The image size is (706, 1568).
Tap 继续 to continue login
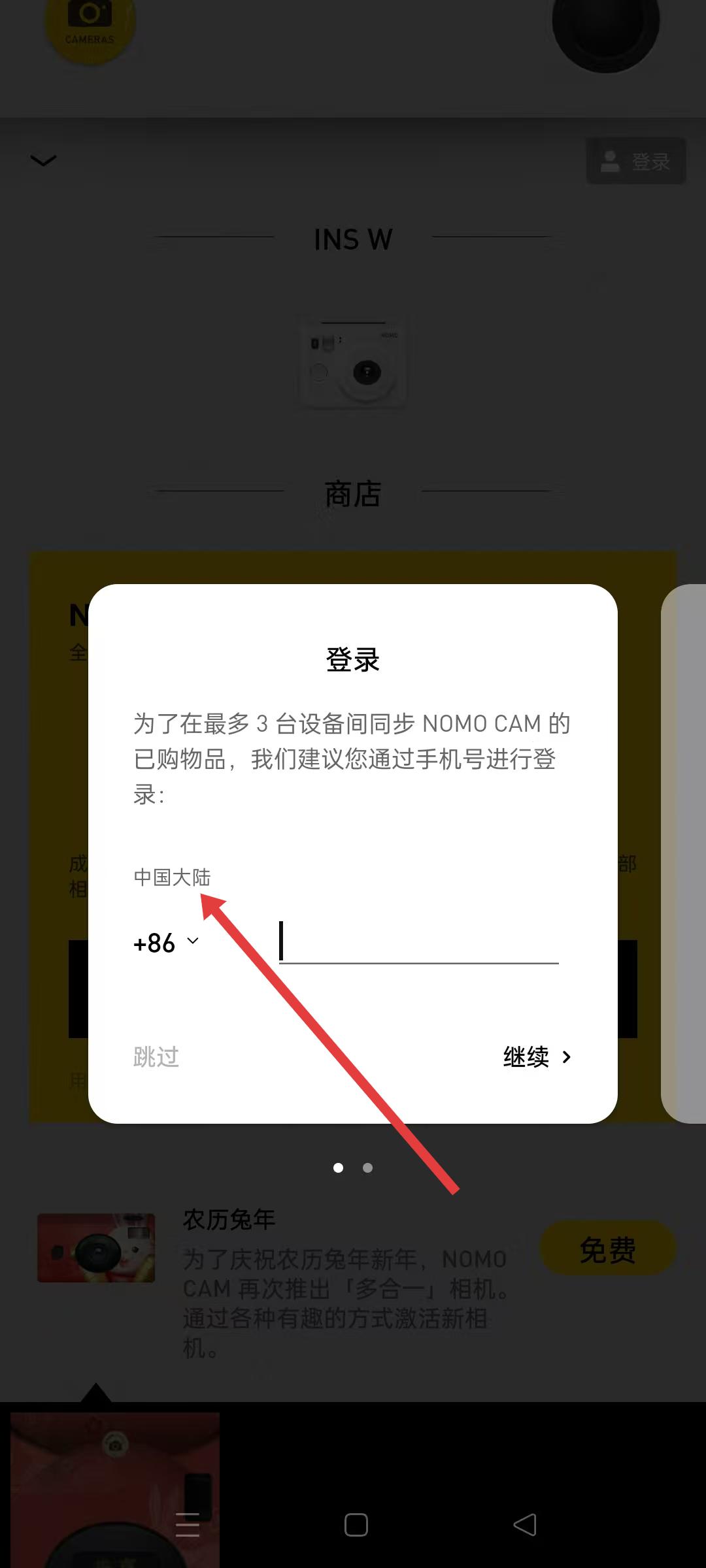tap(537, 1056)
